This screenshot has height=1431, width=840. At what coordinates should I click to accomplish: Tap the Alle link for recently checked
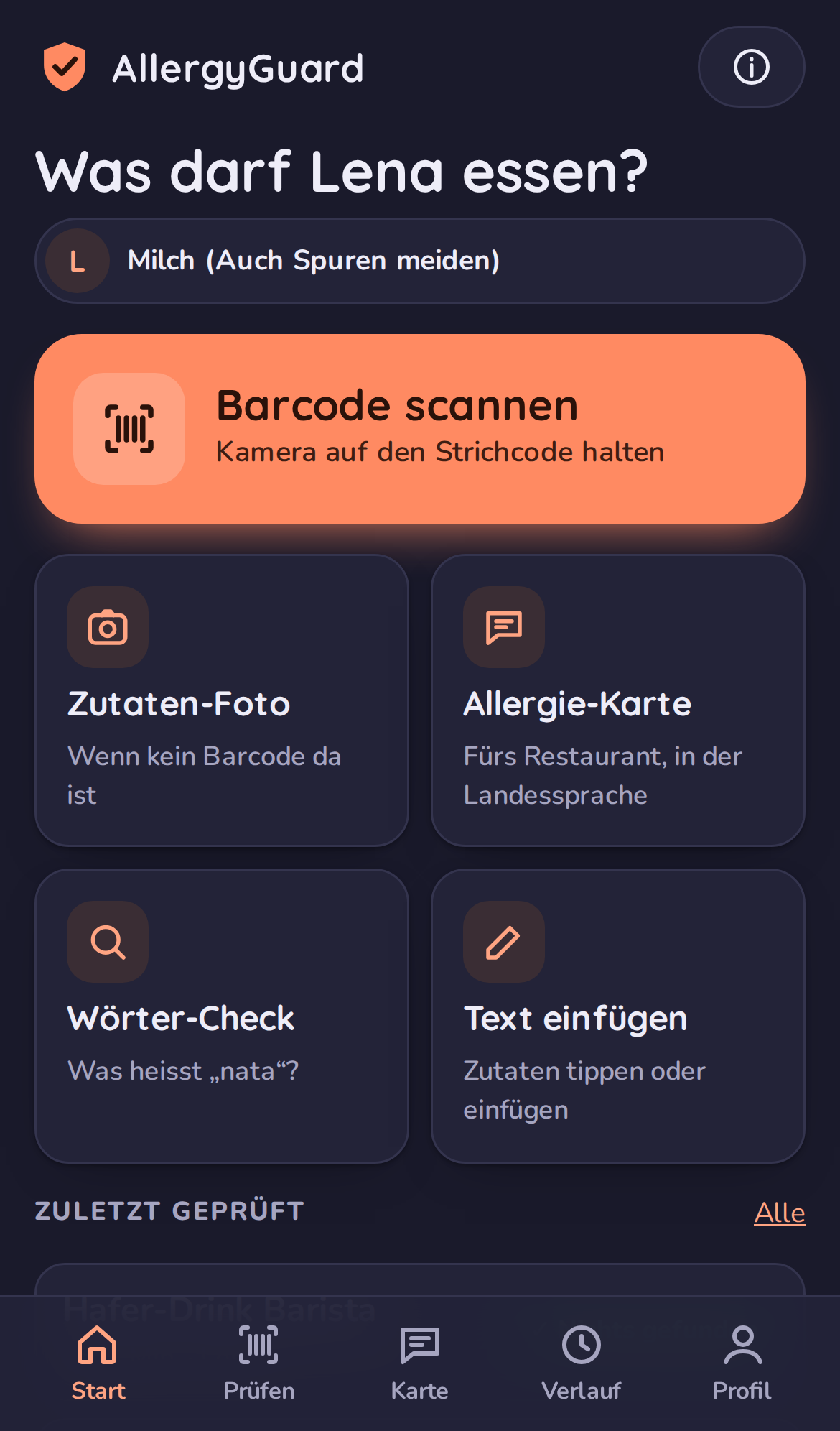tap(780, 1213)
